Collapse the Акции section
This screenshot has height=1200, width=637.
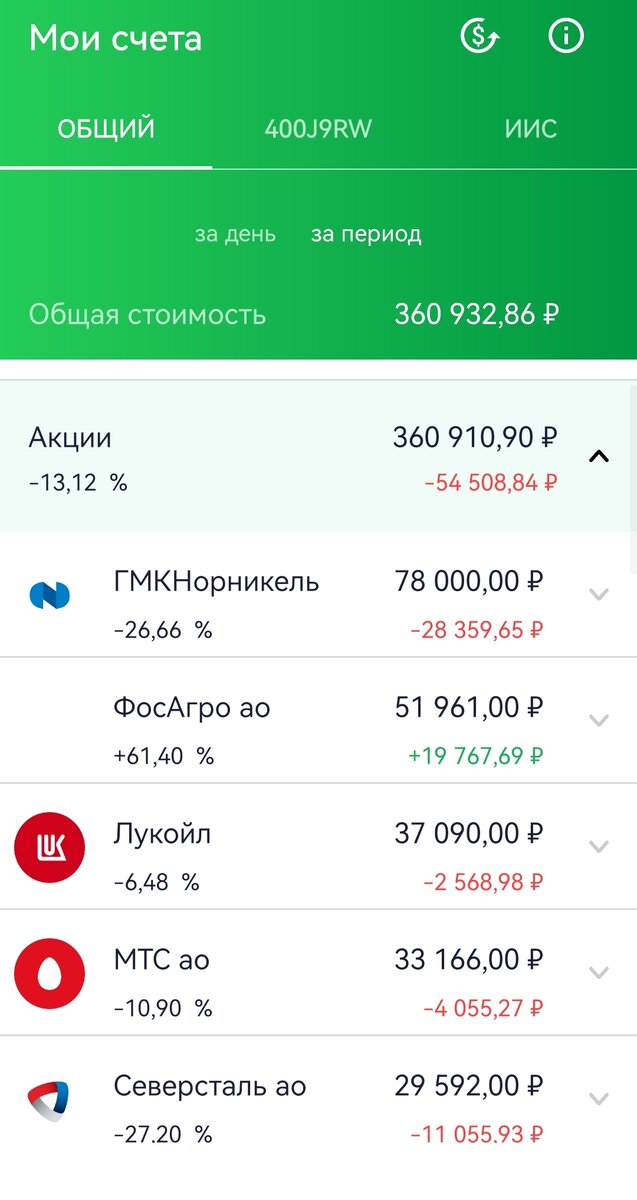pos(599,457)
